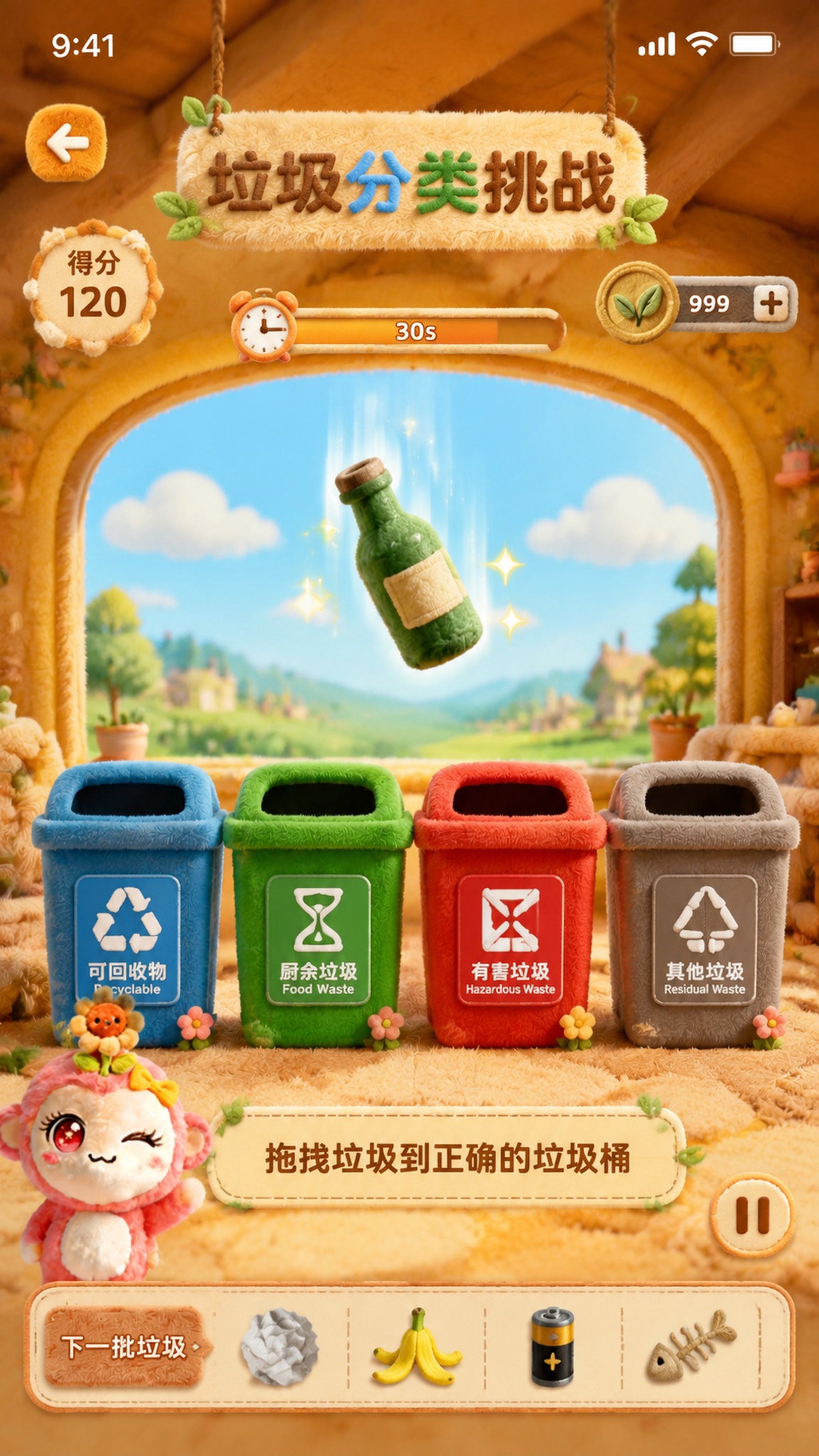Pick the banana peel item

(x=417, y=1347)
